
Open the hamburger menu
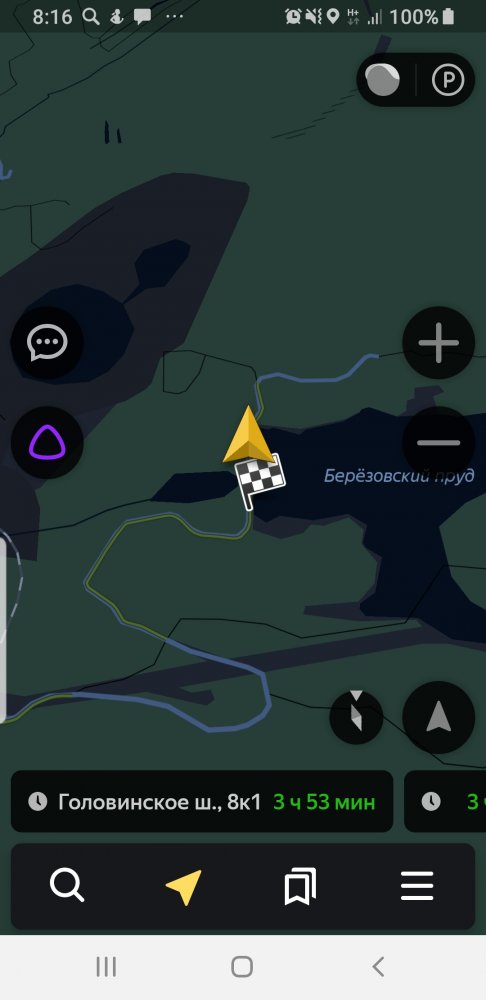(x=417, y=886)
